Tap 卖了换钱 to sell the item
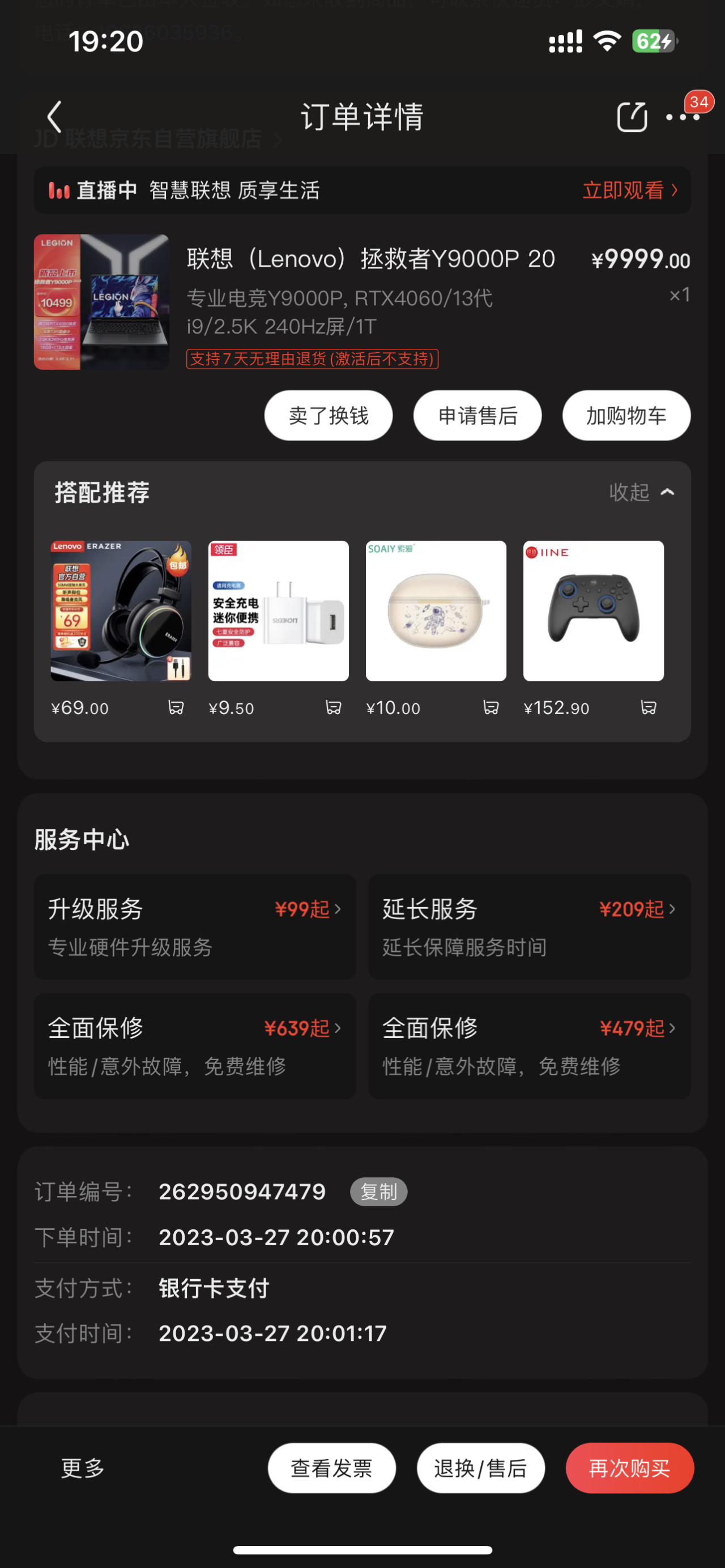 pyautogui.click(x=329, y=416)
